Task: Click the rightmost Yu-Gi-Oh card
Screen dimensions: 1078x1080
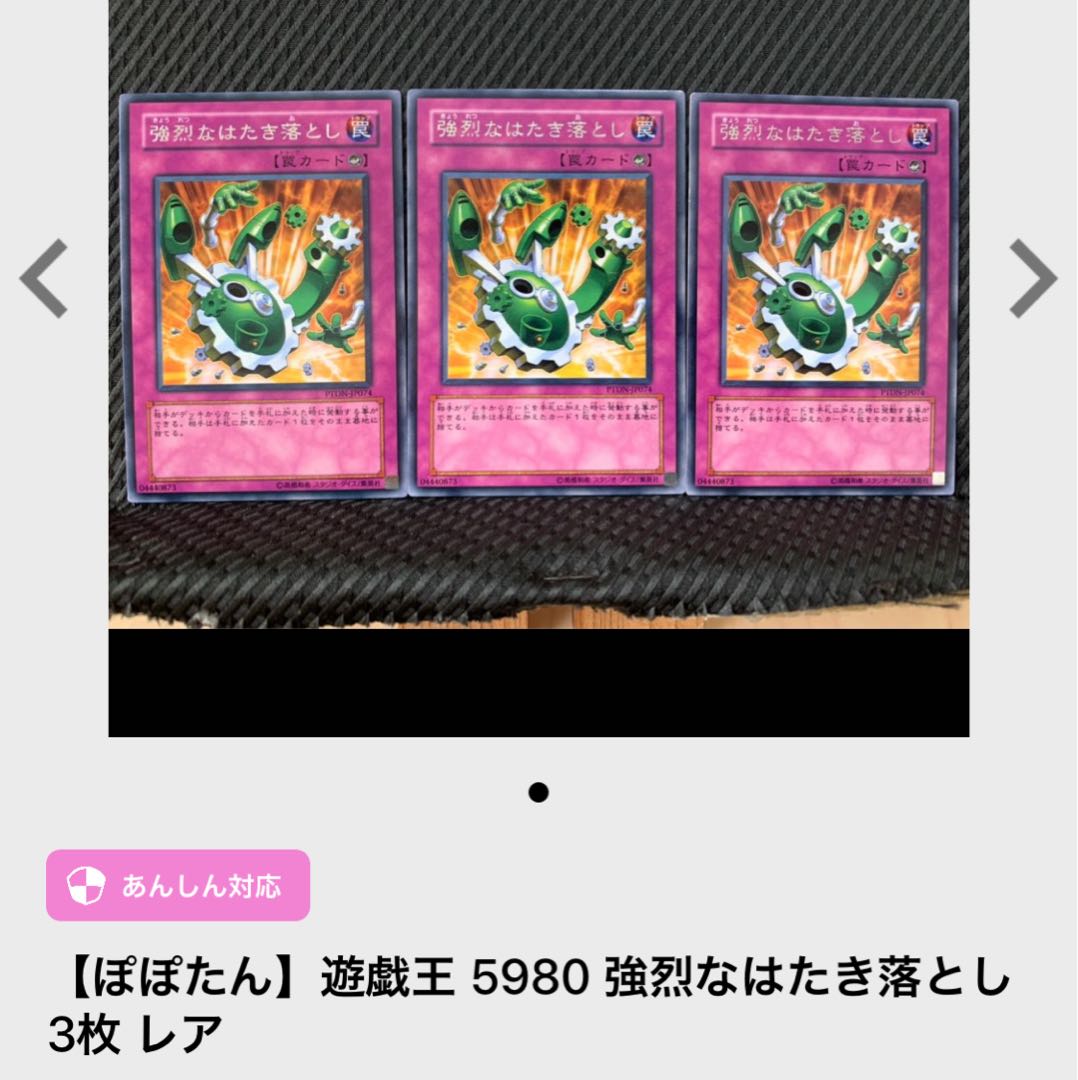Action: pos(825,290)
